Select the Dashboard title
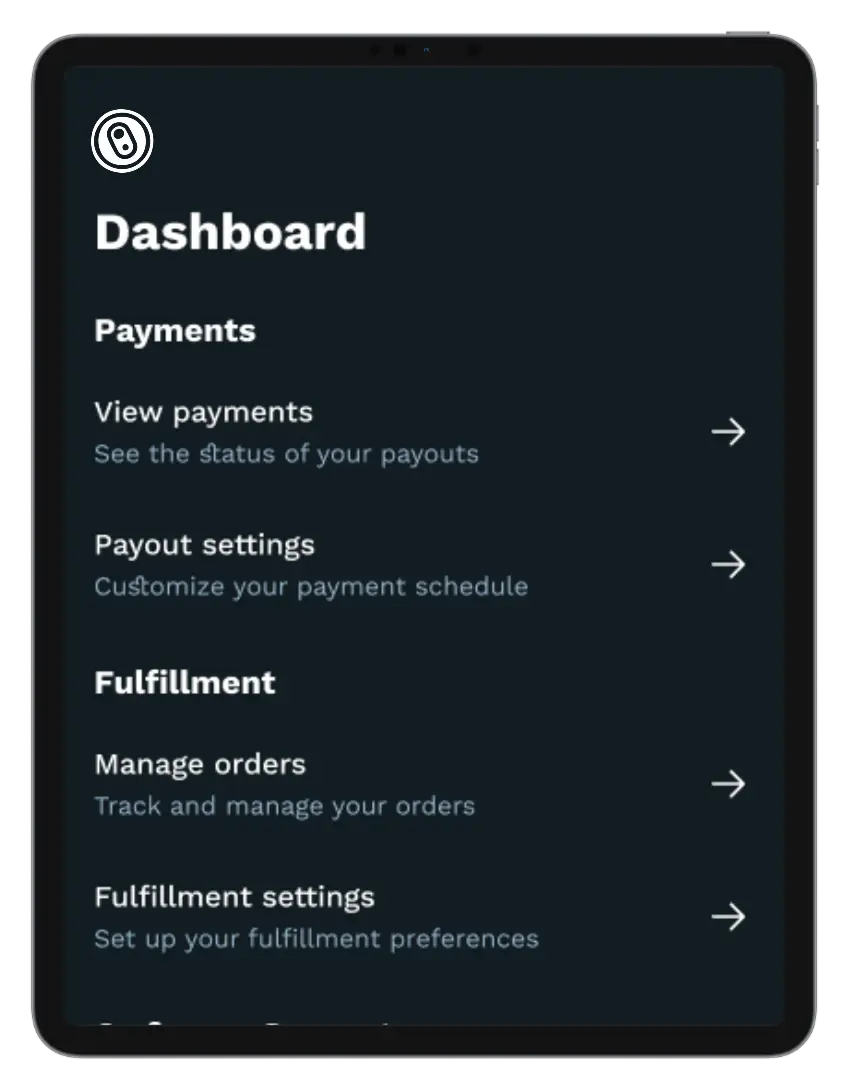Image resolution: width=848 pixels, height=1088 pixels. 231,231
